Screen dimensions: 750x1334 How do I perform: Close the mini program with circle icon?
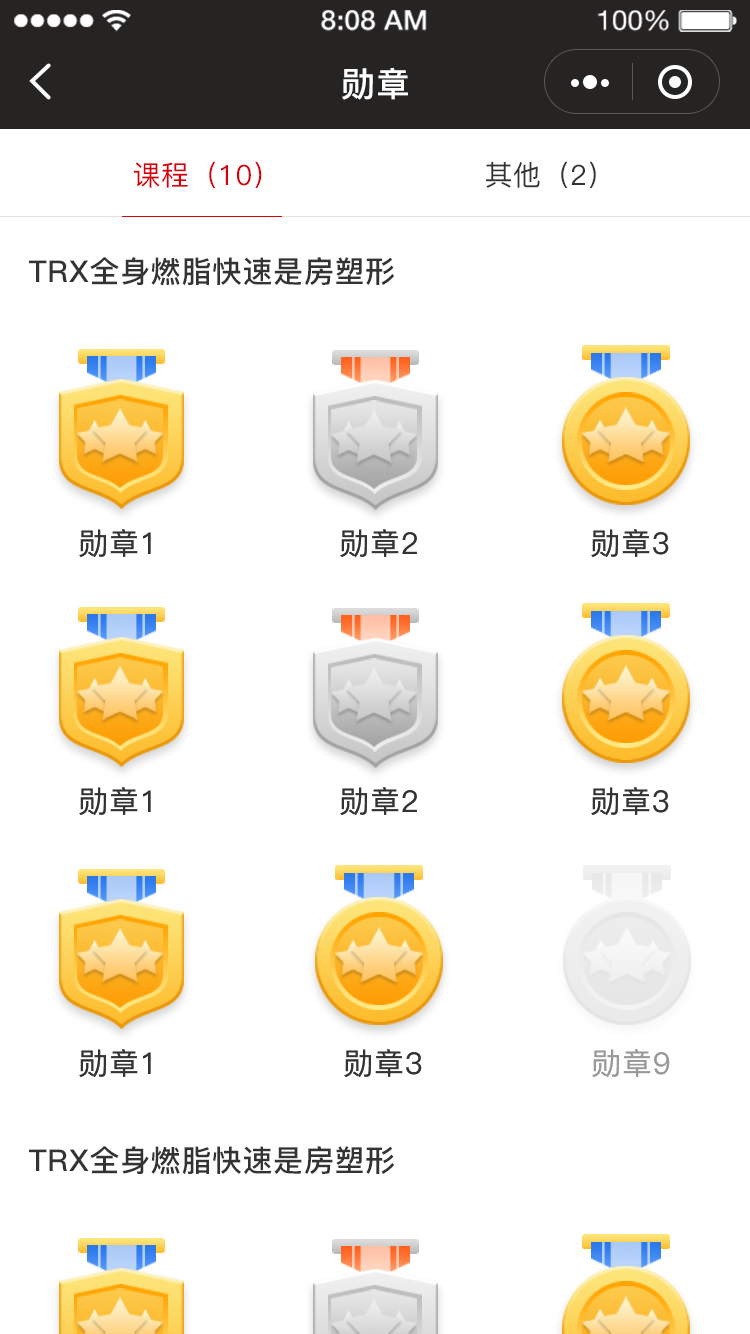click(x=675, y=82)
